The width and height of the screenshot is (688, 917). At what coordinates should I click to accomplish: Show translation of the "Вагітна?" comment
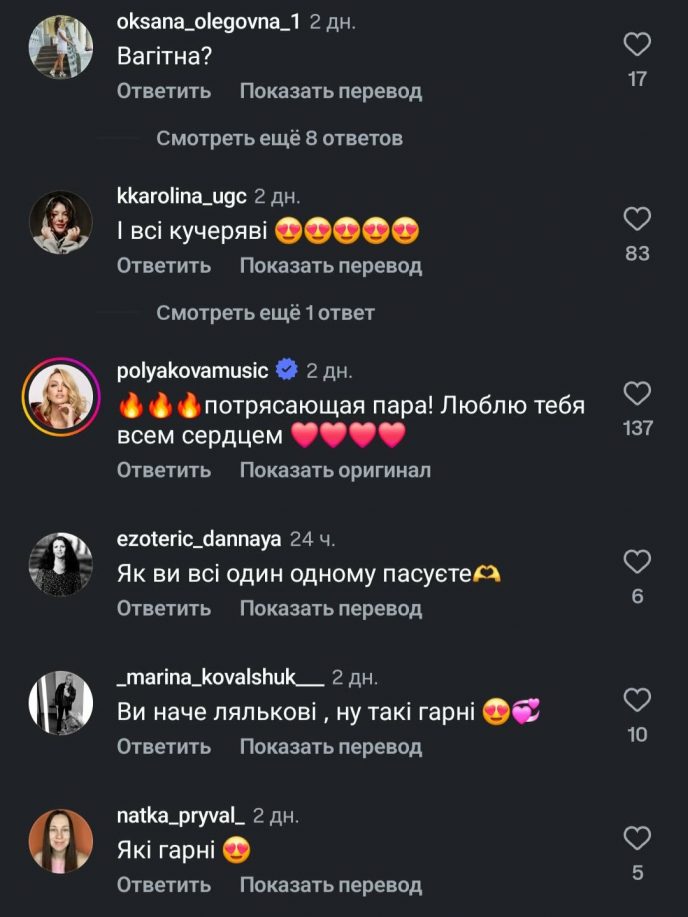(330, 91)
